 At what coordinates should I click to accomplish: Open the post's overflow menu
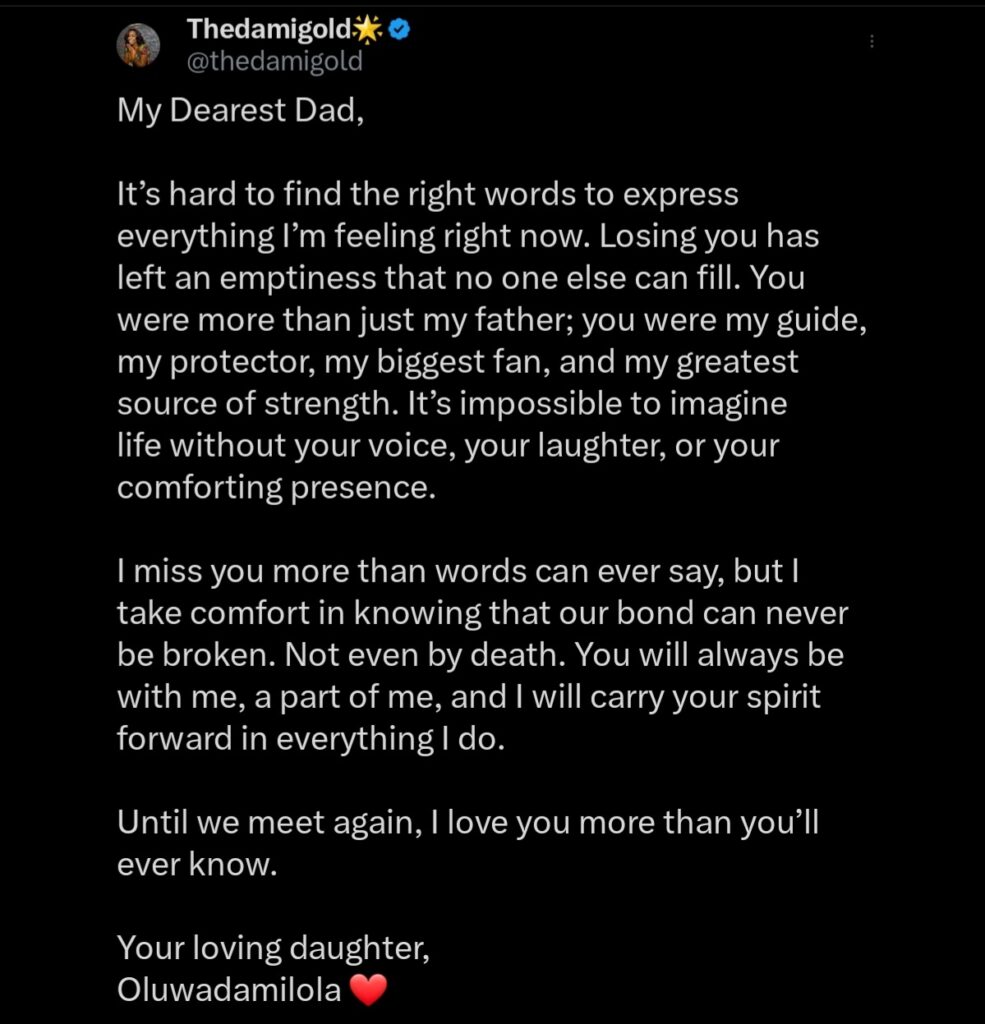tap(872, 42)
